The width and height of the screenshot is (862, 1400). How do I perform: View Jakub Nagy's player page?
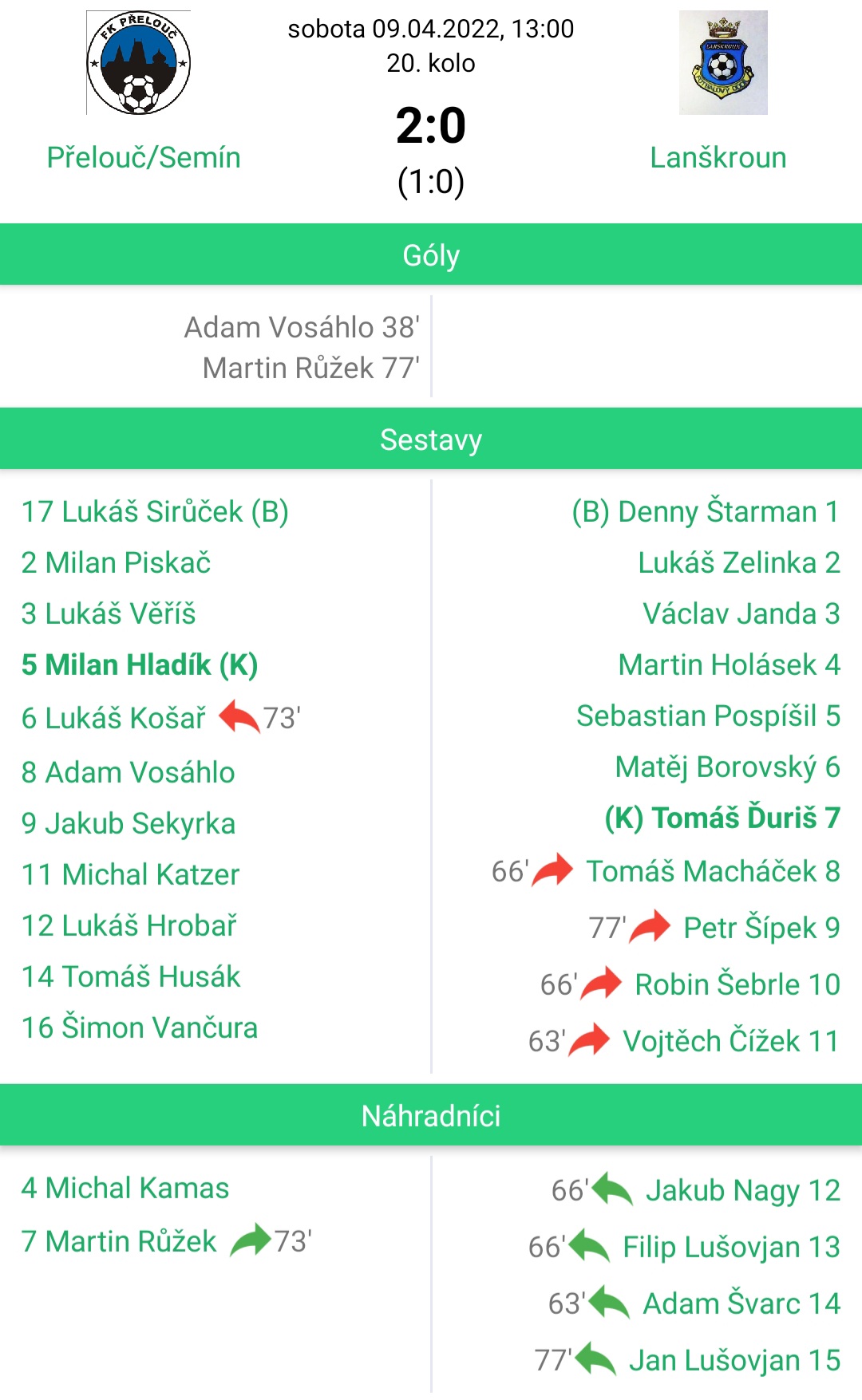(x=742, y=1191)
